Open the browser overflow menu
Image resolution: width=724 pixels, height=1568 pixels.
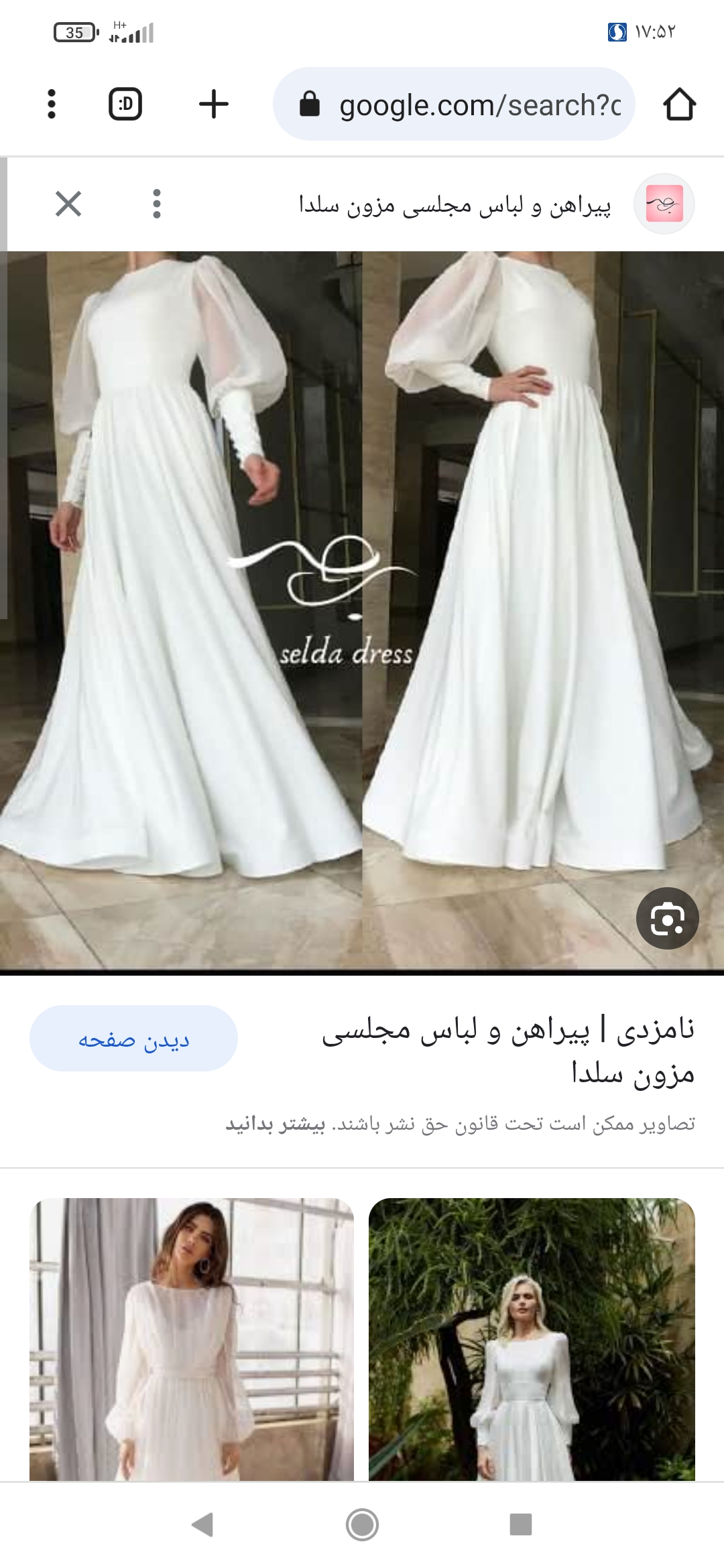52,104
